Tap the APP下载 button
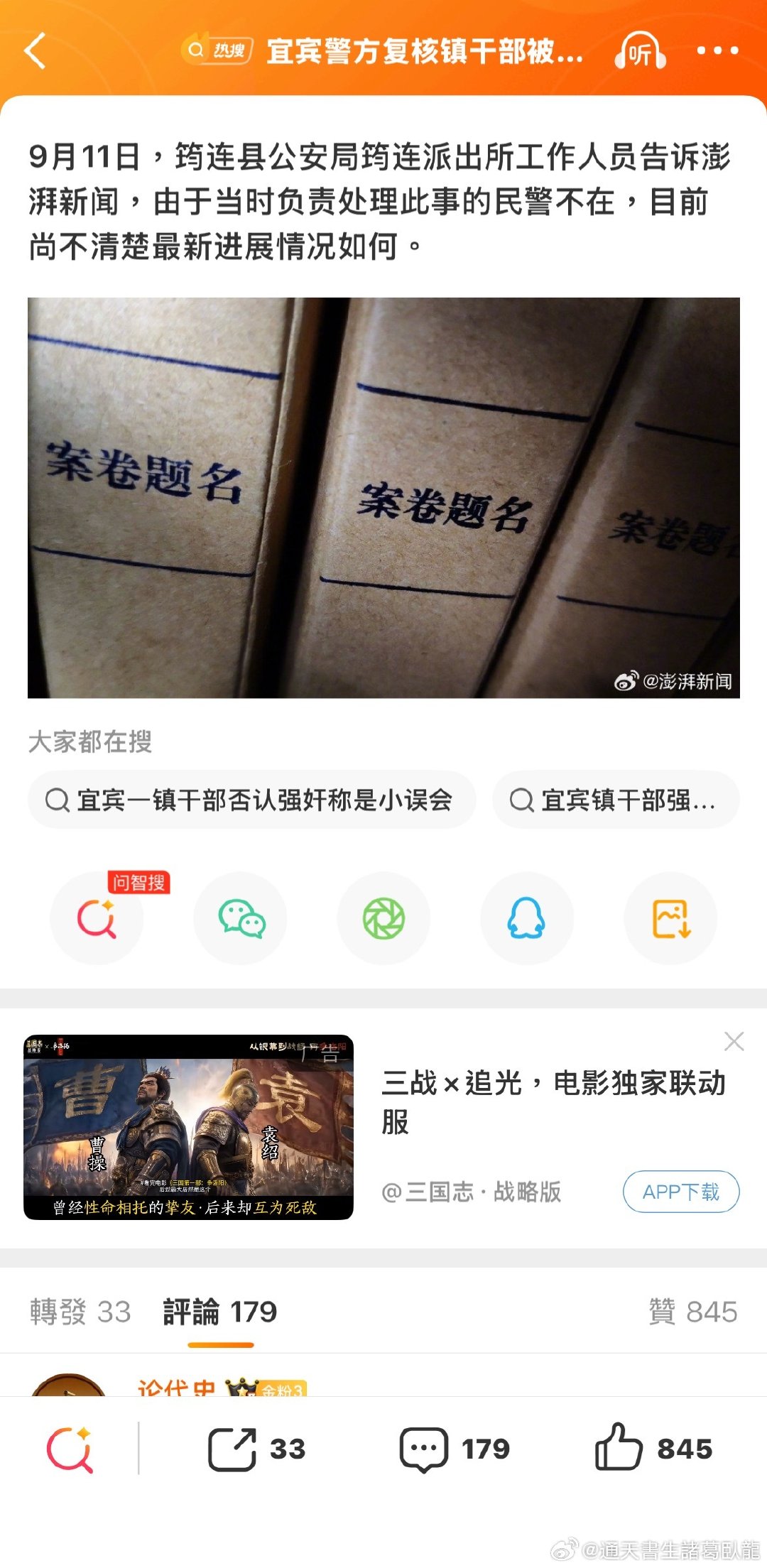 pyautogui.click(x=681, y=1192)
